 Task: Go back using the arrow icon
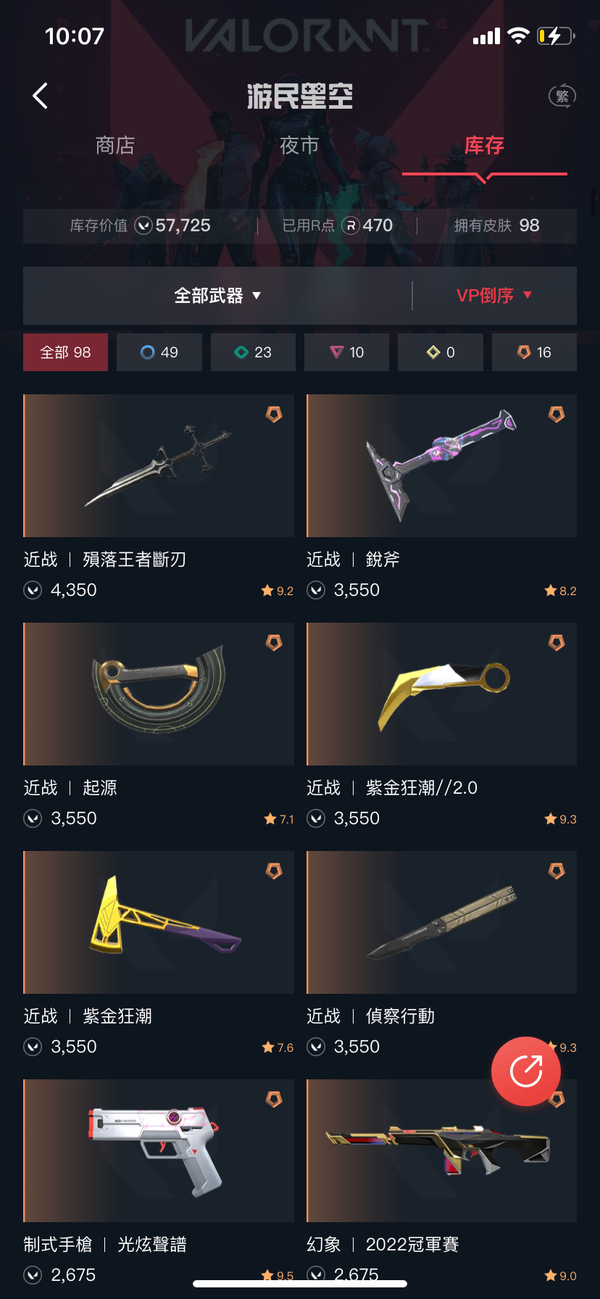click(x=40, y=96)
